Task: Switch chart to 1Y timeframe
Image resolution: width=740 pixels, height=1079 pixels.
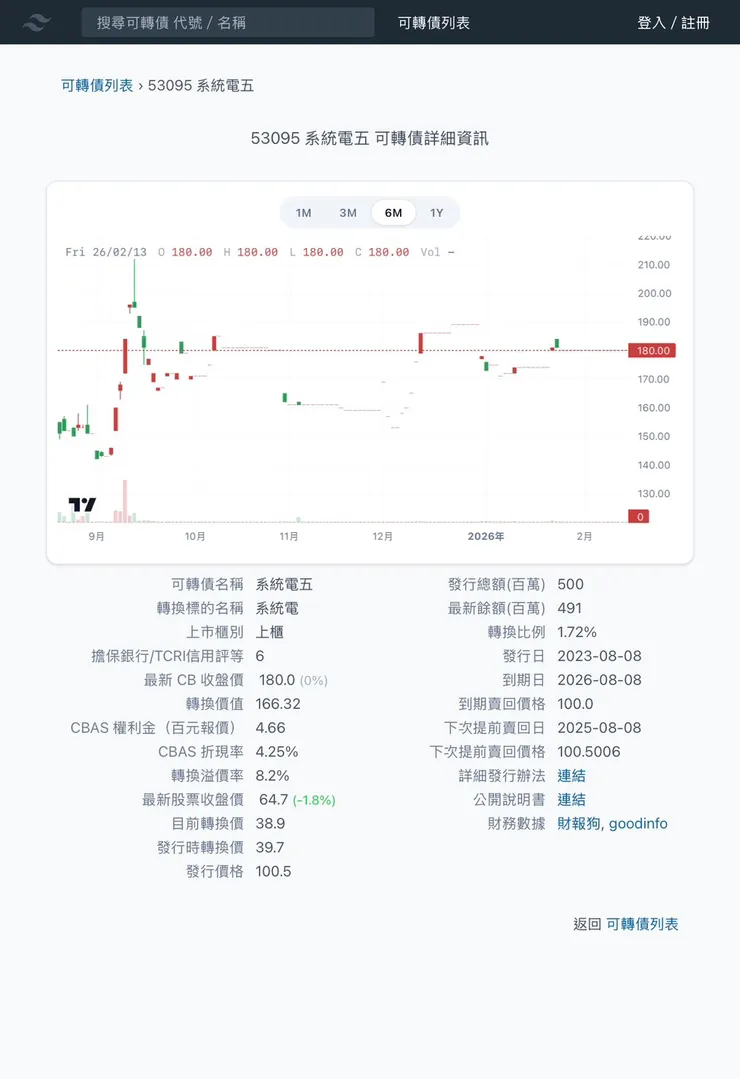Action: (x=436, y=212)
